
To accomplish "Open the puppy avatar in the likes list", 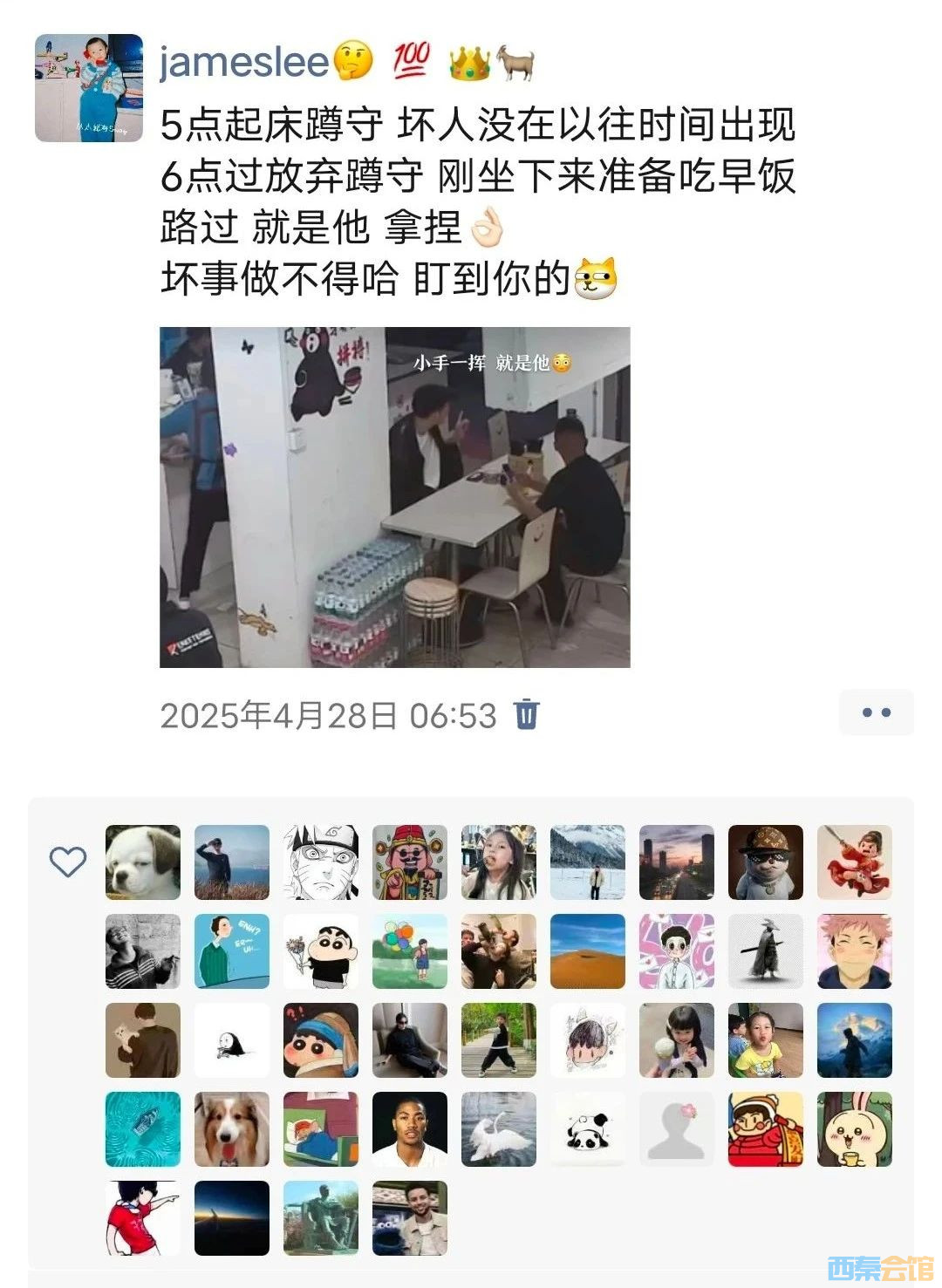I will tap(143, 862).
